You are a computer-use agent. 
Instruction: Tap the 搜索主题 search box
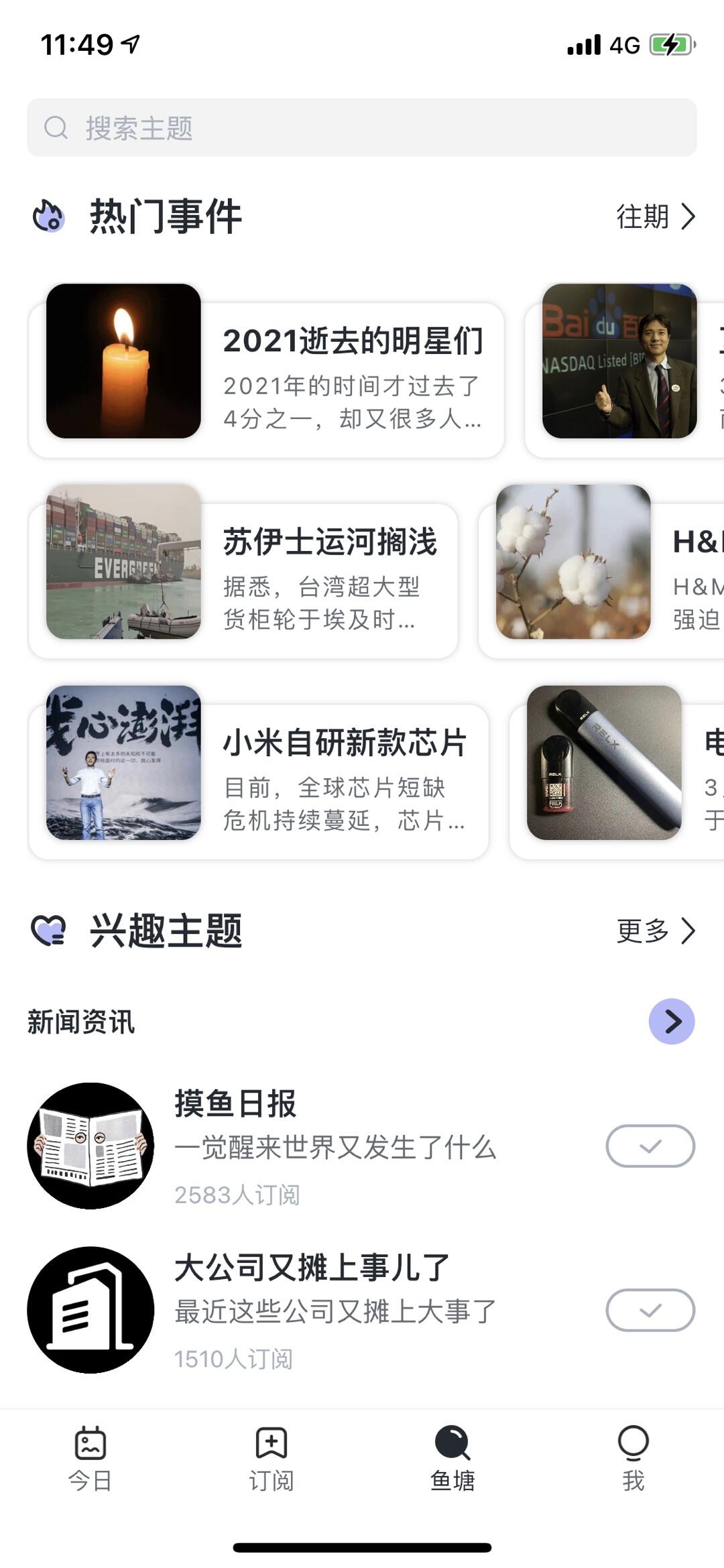click(362, 127)
